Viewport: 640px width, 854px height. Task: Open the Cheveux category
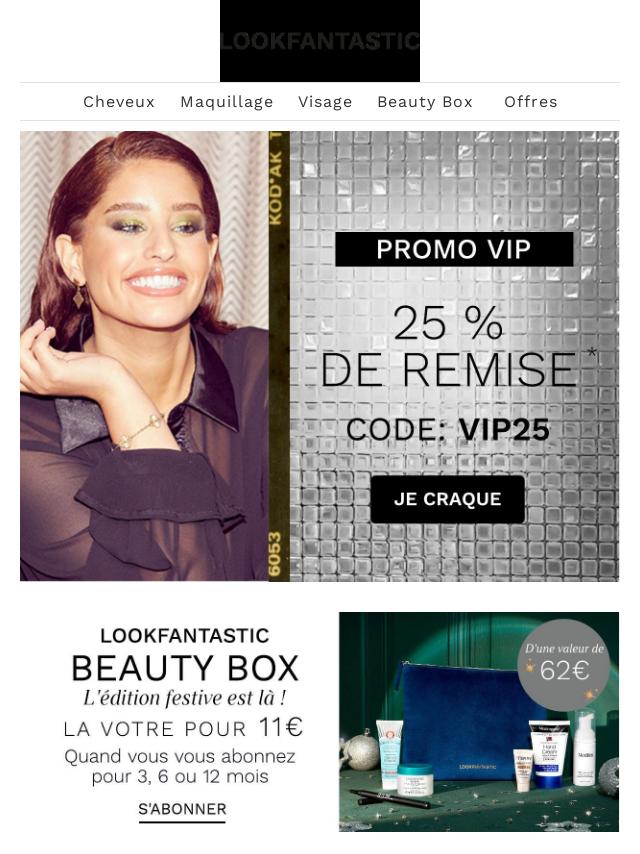pos(119,102)
